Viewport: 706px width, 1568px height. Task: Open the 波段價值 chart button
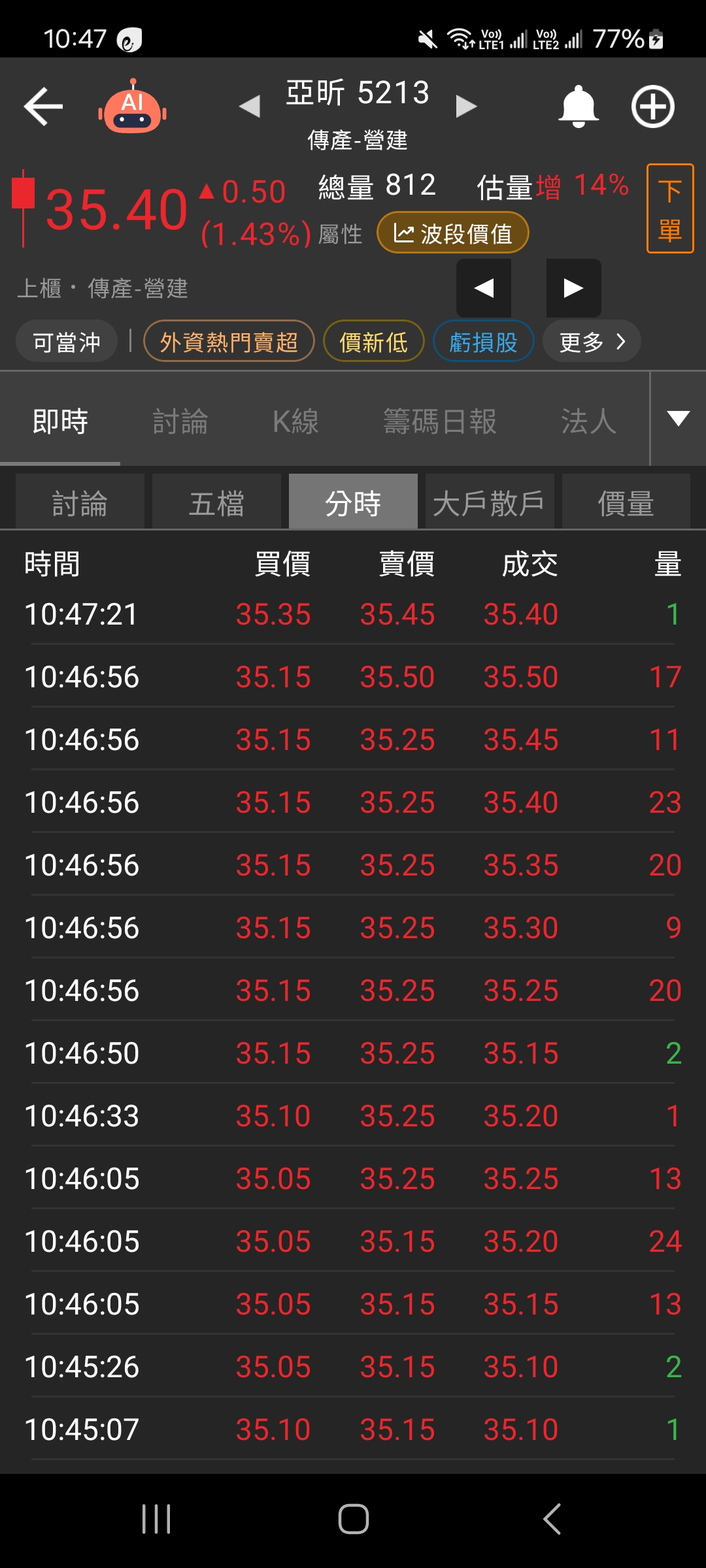tap(453, 233)
